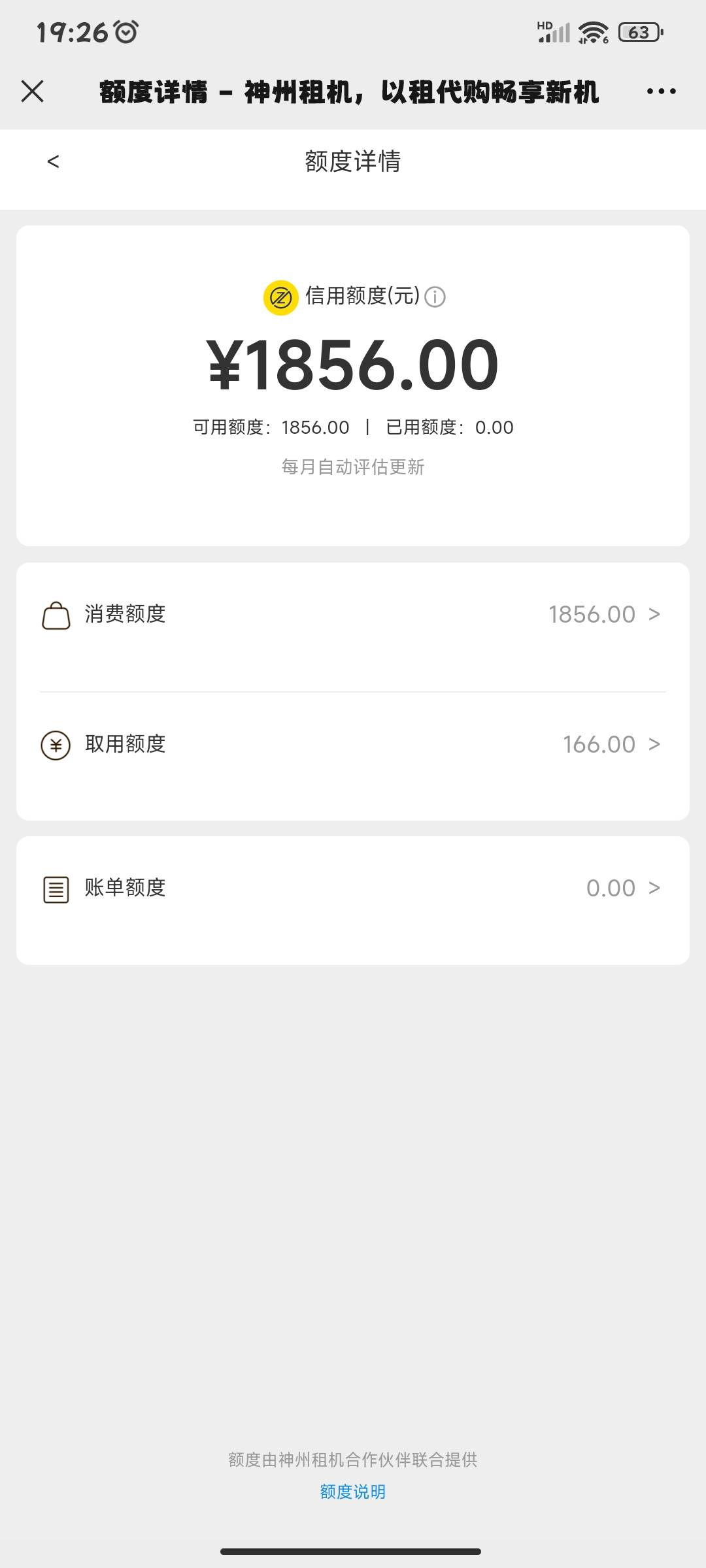Close the 额度详情 web page
The width and height of the screenshot is (706, 1568).
click(x=32, y=91)
